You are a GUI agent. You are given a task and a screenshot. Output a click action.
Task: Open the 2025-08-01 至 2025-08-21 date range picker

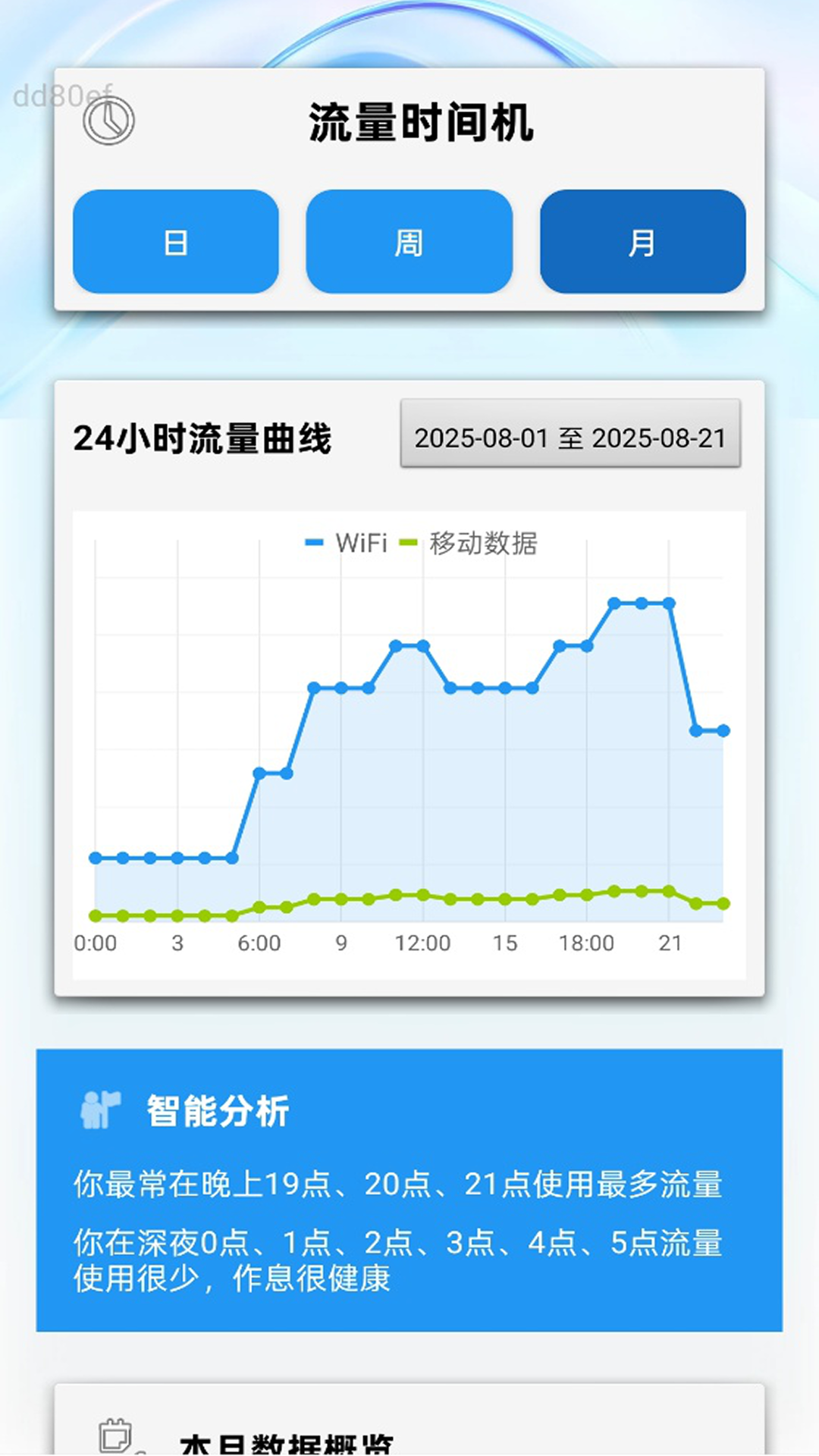pos(570,437)
